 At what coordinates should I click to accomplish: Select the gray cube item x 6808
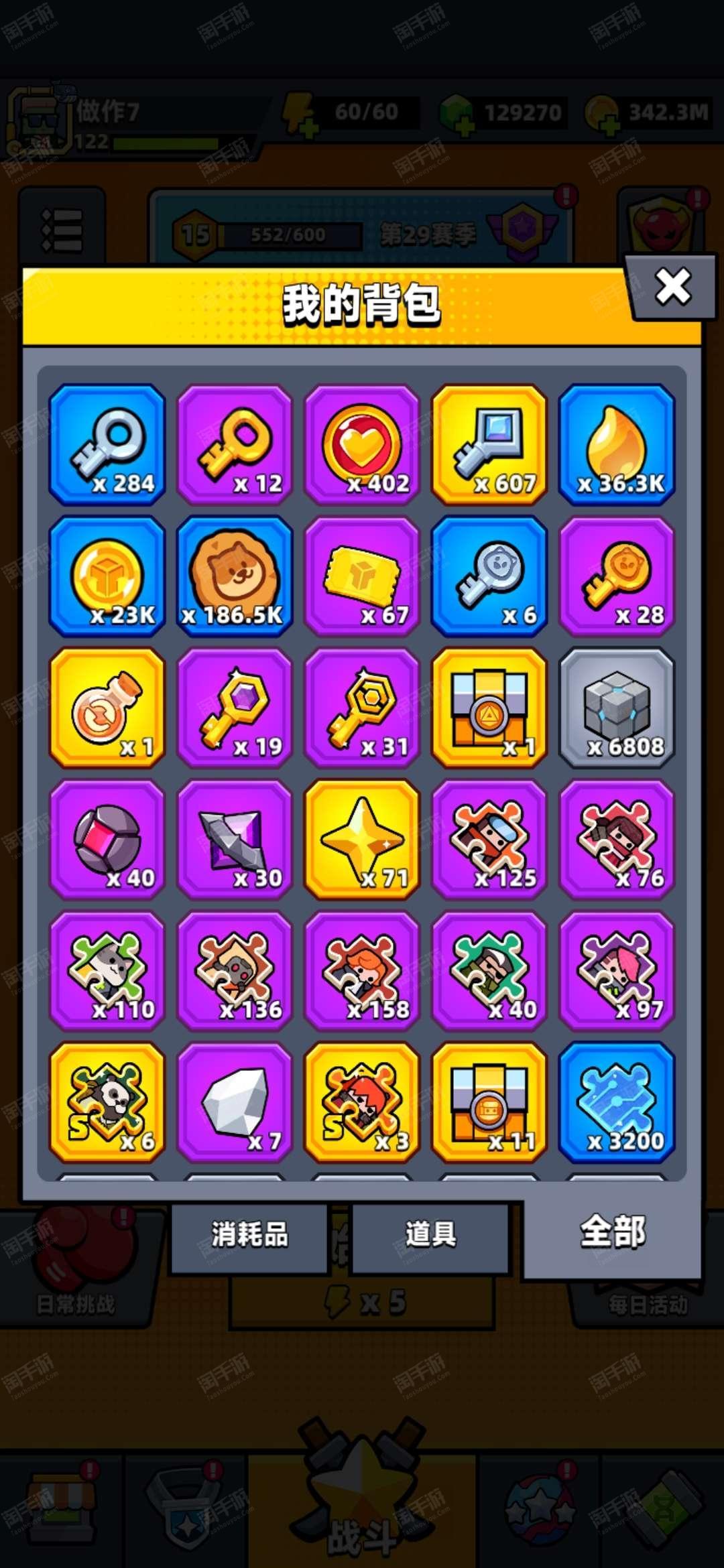coord(617,707)
